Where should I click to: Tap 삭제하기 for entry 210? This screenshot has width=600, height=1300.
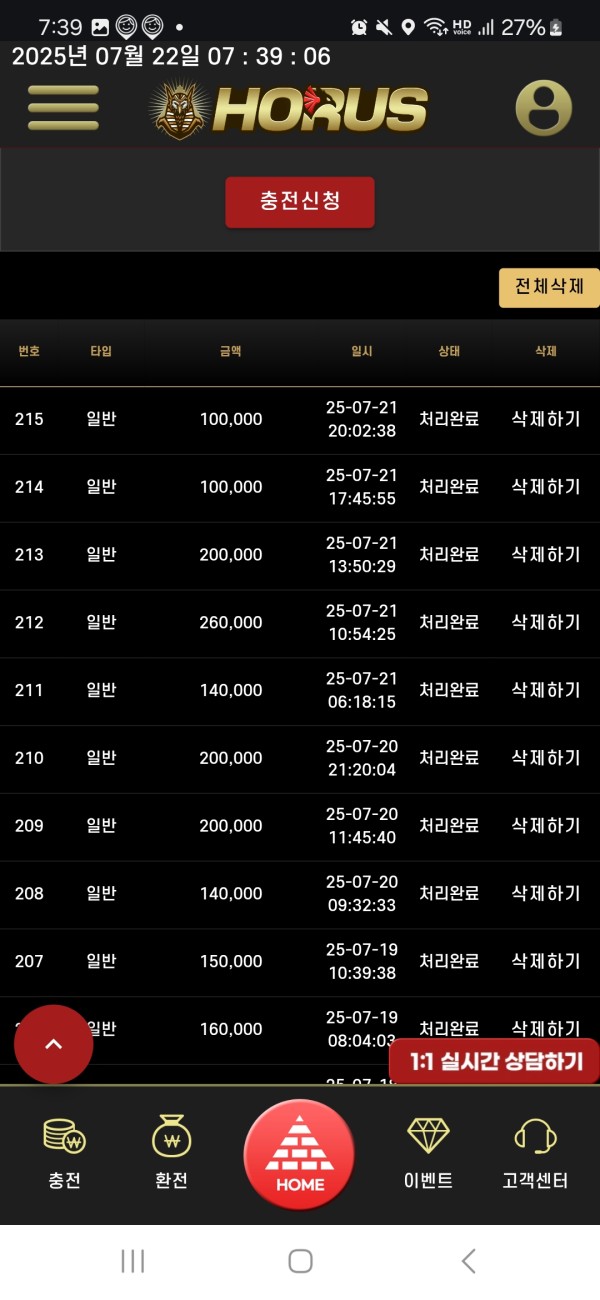coord(546,758)
